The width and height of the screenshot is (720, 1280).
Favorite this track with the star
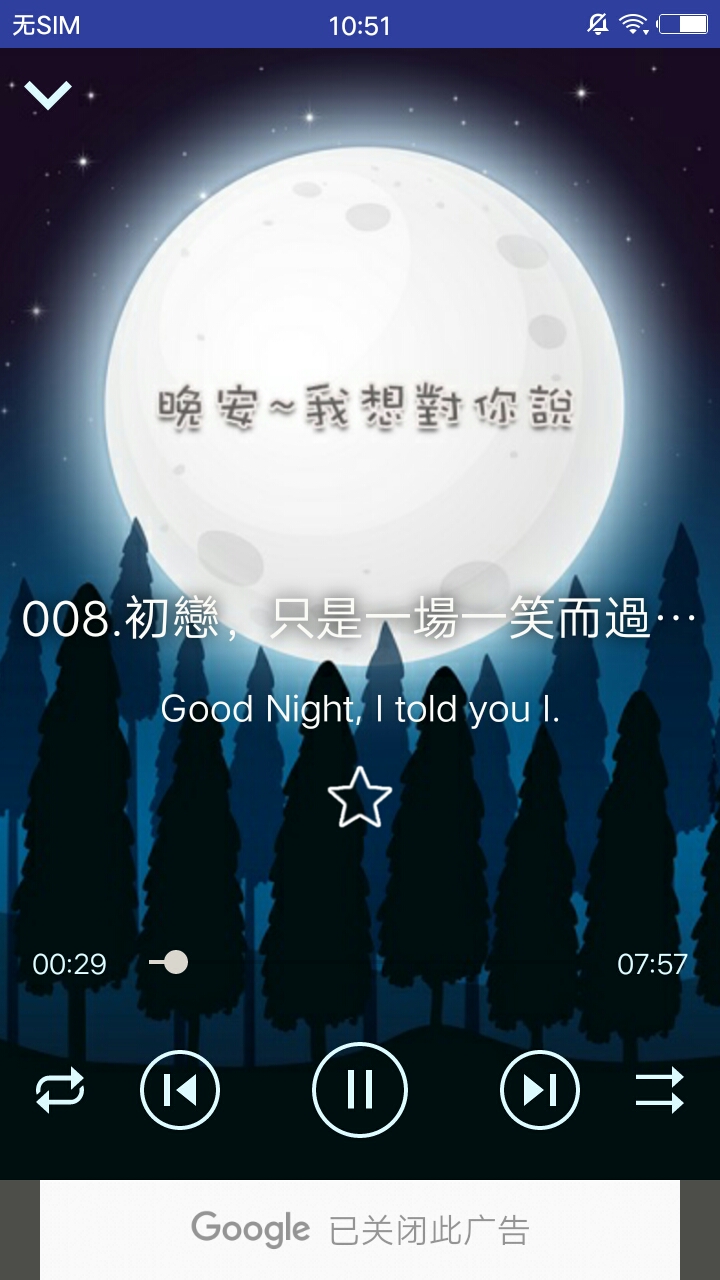click(x=360, y=797)
